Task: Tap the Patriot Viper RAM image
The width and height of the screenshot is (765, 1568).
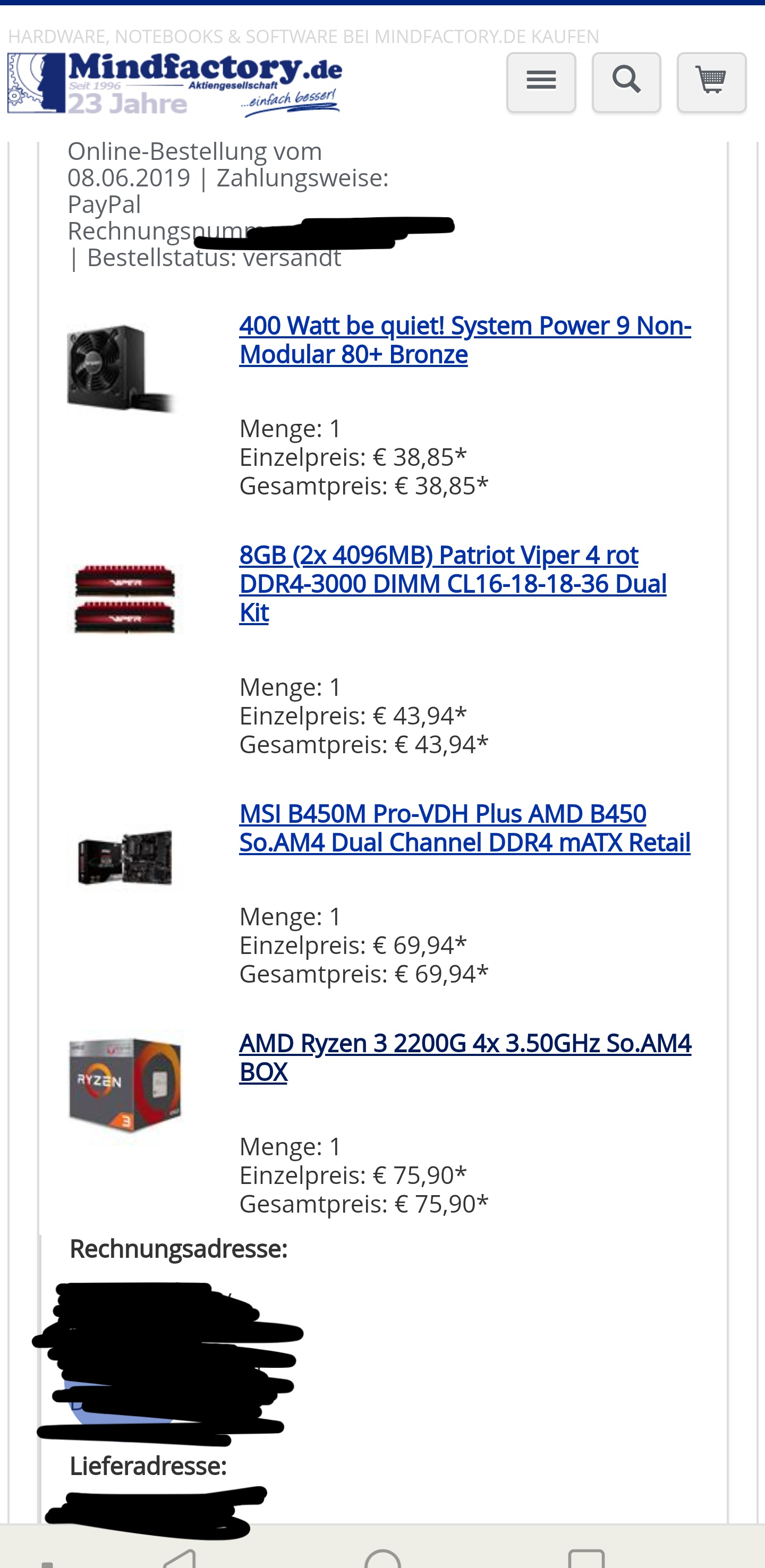Action: pyautogui.click(x=125, y=598)
